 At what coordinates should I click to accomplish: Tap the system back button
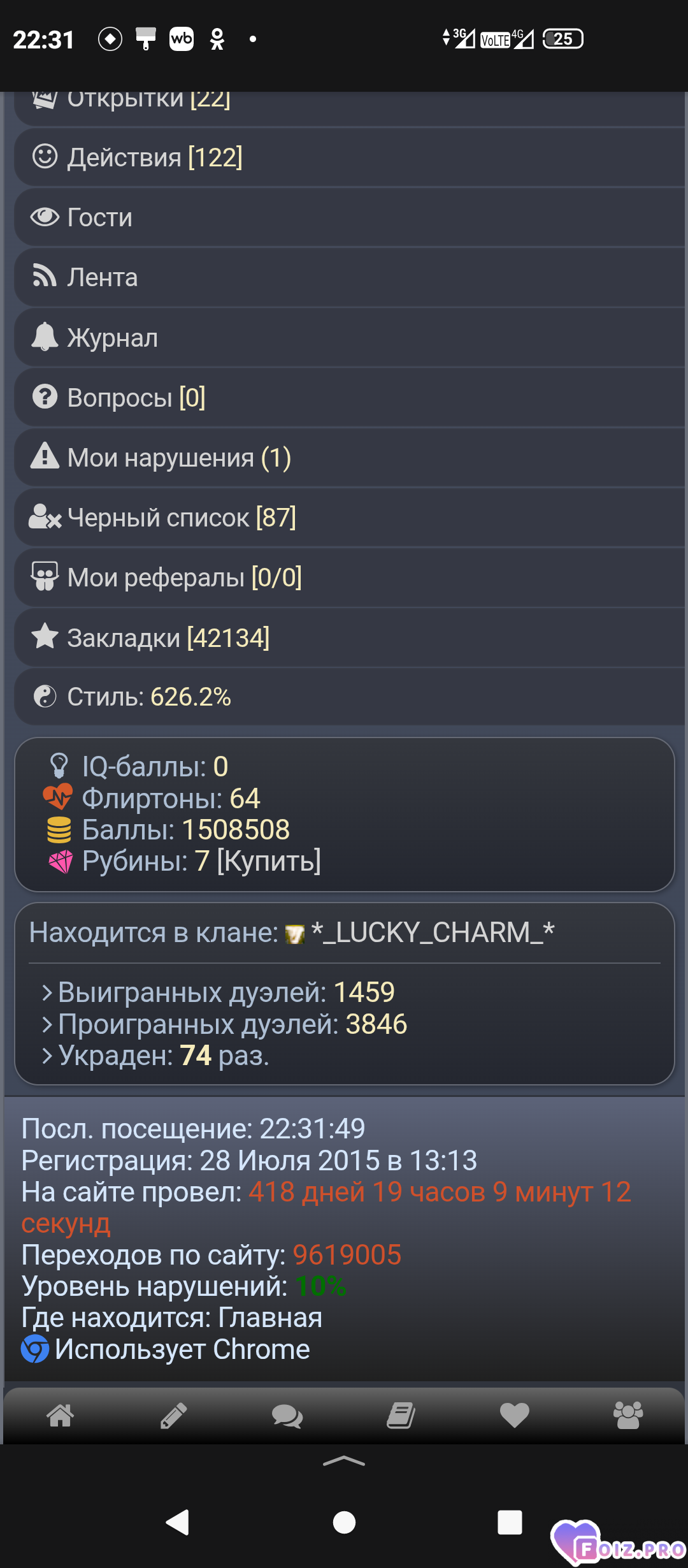click(x=178, y=1523)
